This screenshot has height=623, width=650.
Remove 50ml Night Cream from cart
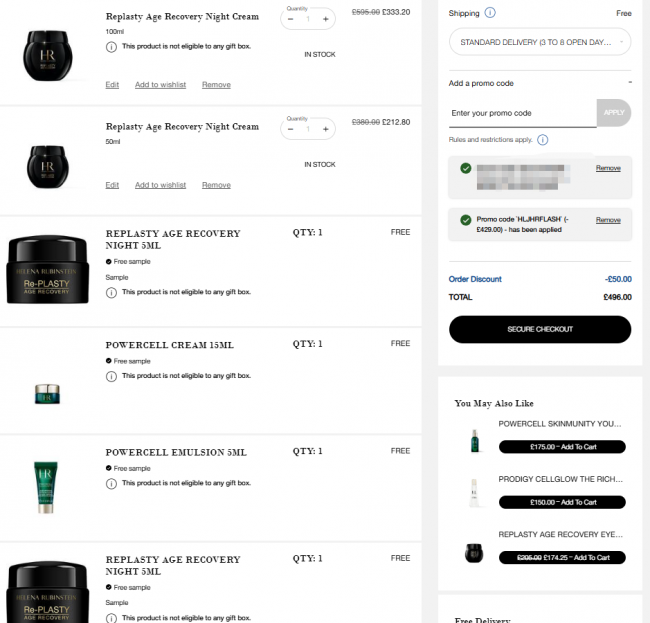click(x=216, y=185)
